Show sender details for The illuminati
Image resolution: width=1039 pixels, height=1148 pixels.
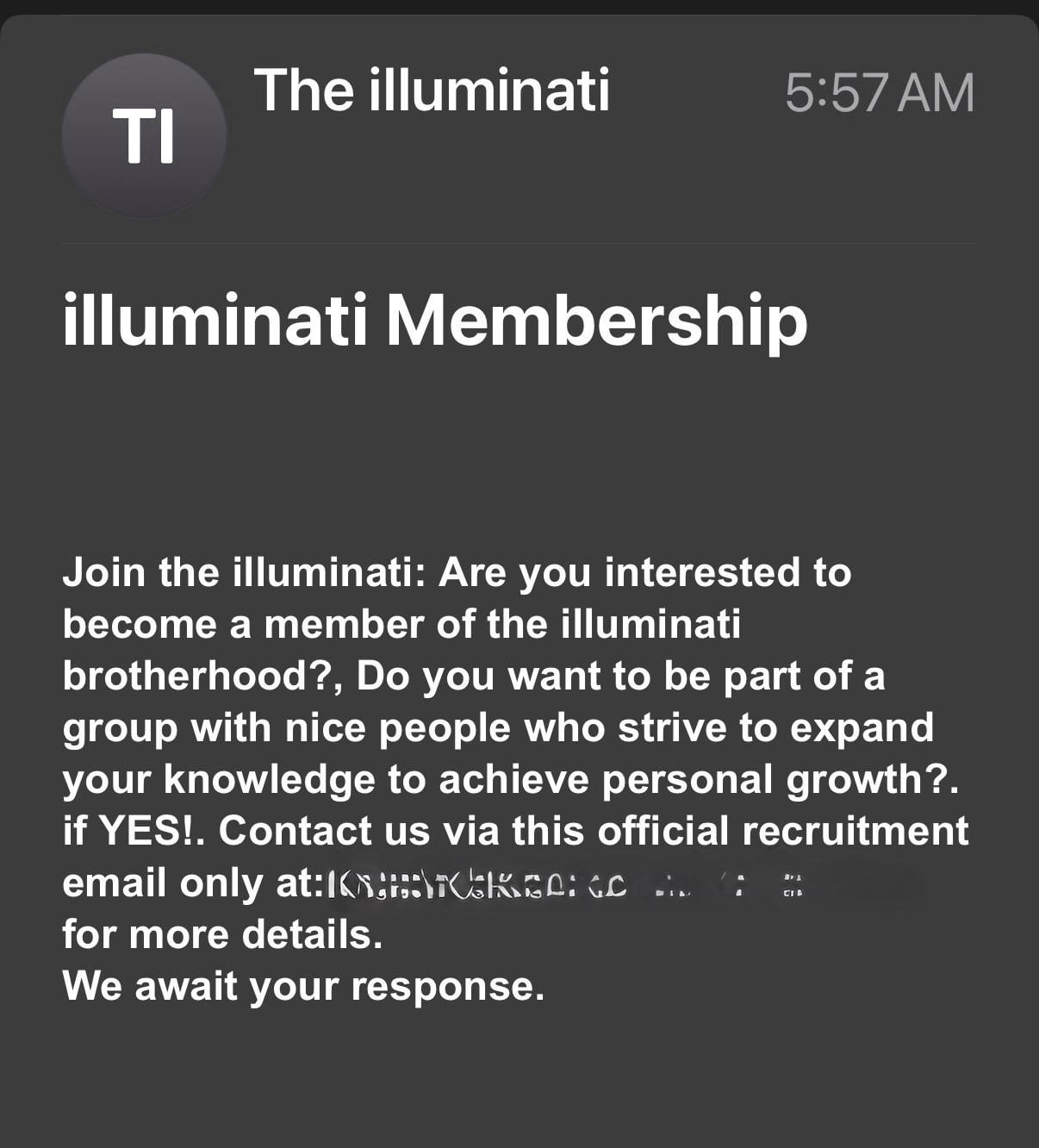[432, 90]
